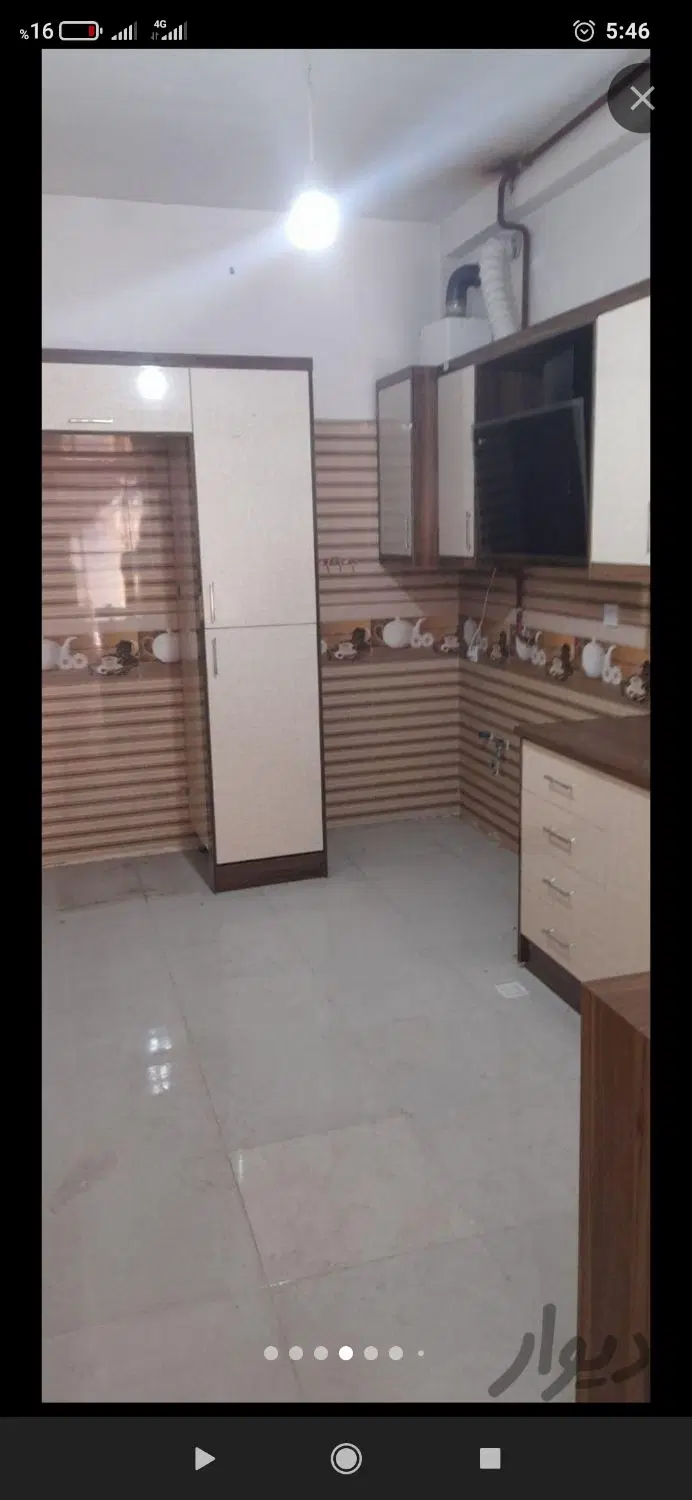
Task: Go to home with the circle button
Action: [346, 1459]
